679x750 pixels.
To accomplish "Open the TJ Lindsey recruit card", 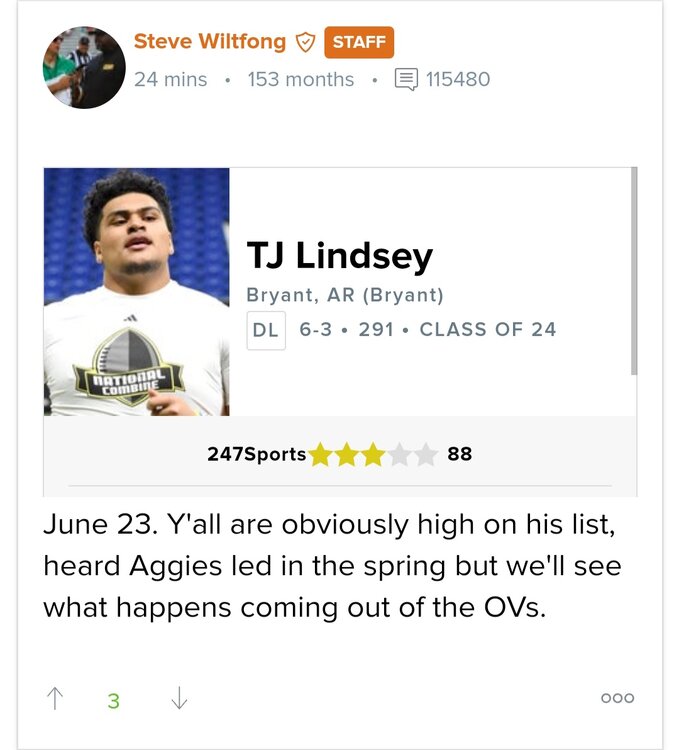I will 340,258.
